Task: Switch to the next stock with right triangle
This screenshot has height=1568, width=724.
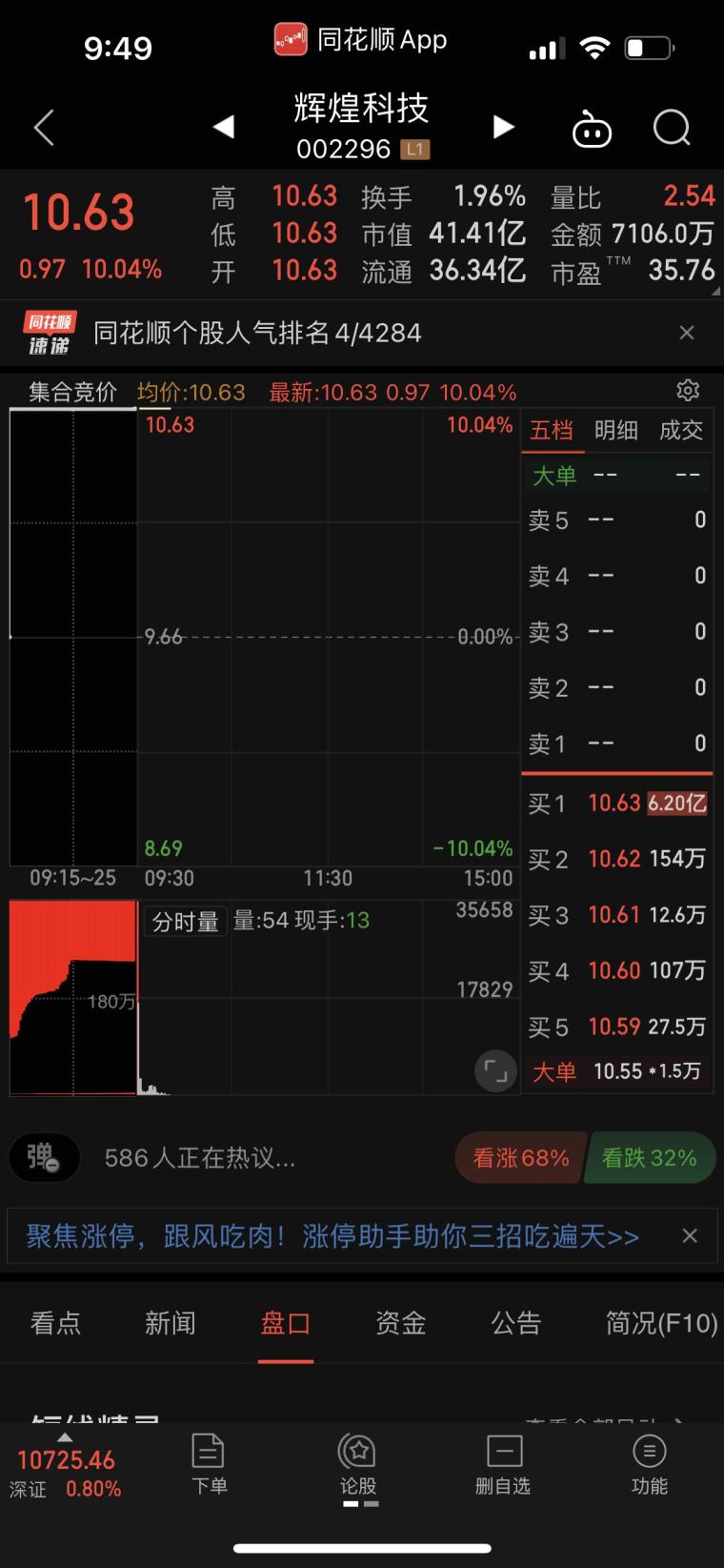Action: pos(503,127)
